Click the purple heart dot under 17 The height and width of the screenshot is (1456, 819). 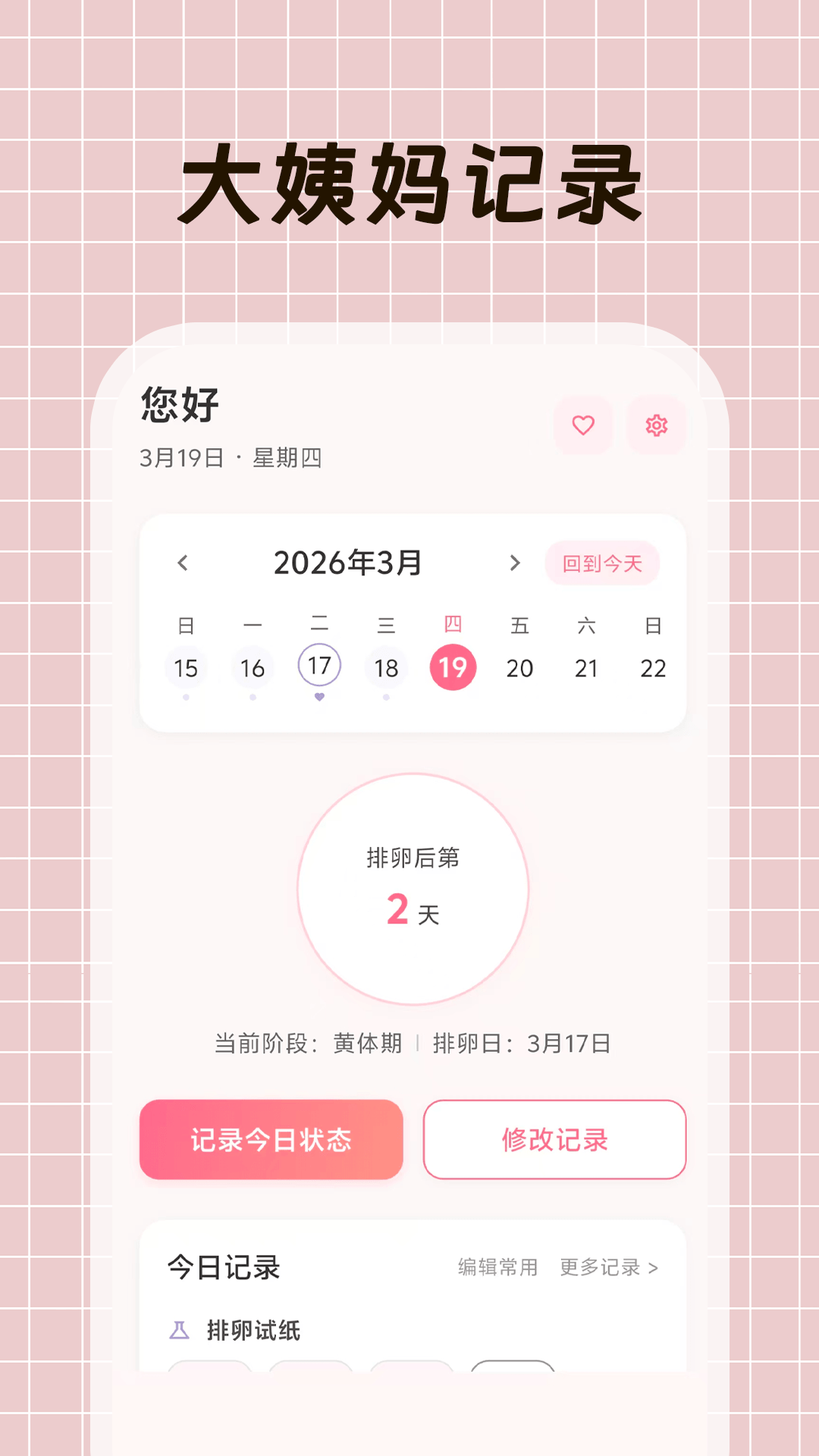point(319,695)
